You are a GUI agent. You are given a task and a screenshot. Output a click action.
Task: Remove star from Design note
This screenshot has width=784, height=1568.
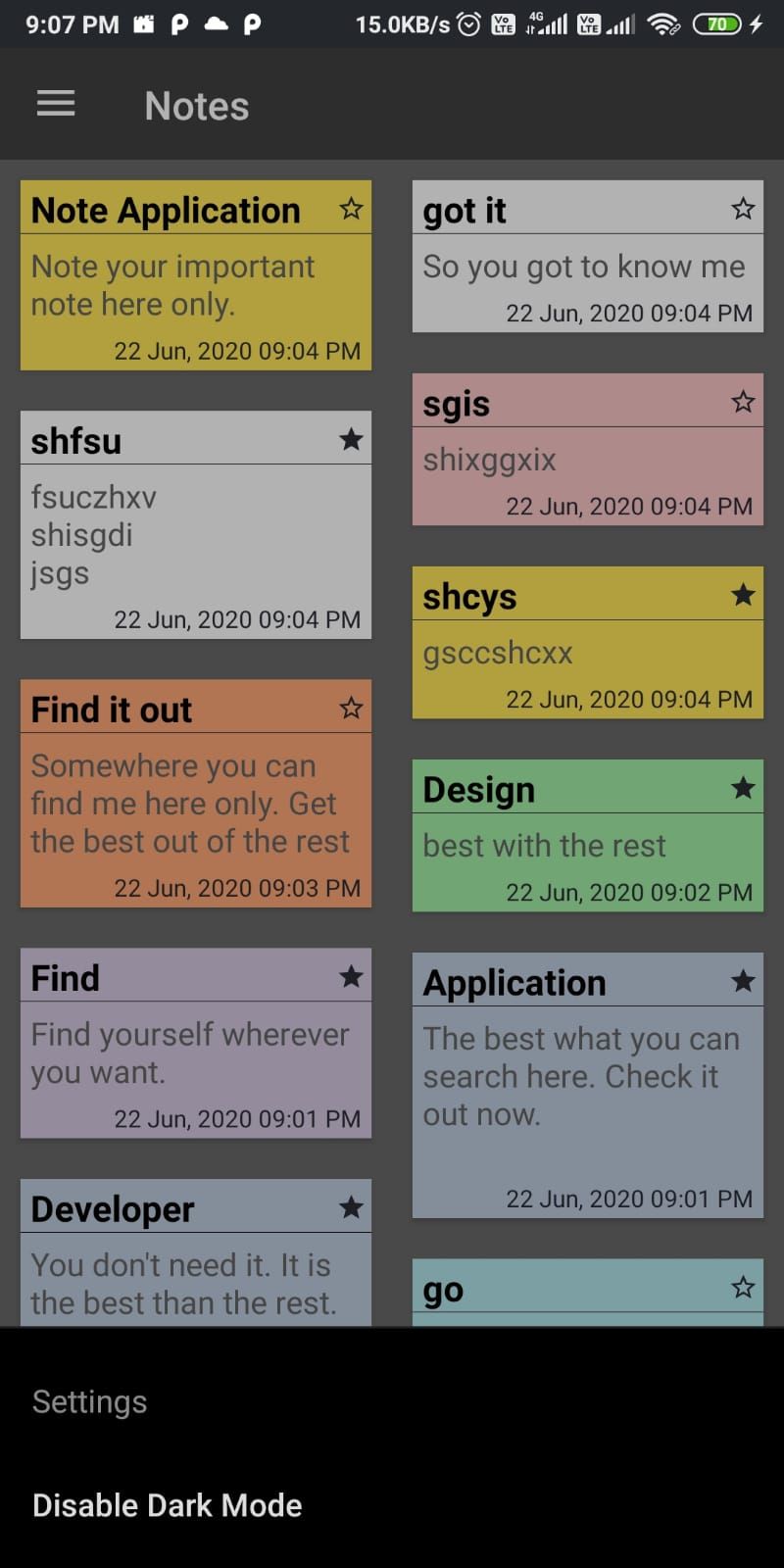click(x=743, y=788)
